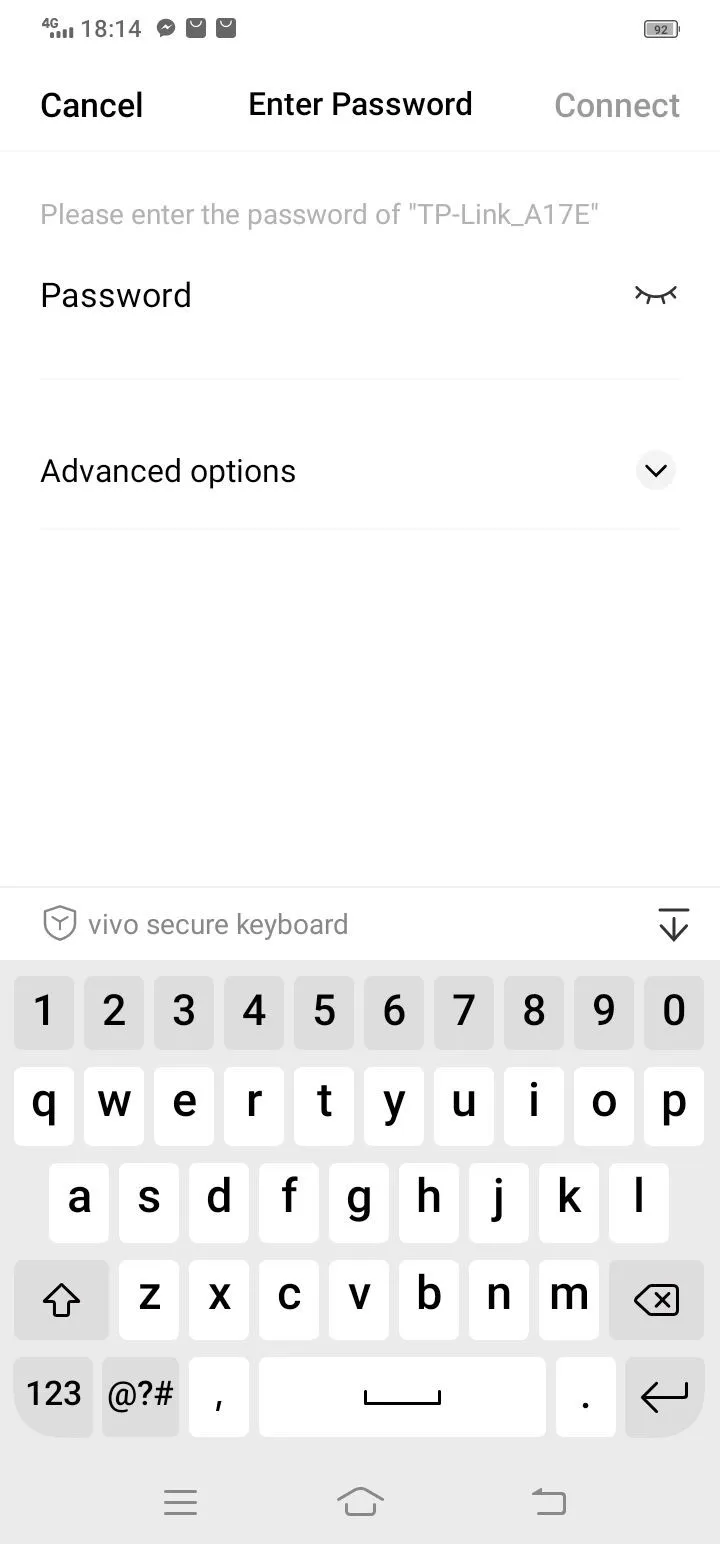This screenshot has width=720, height=1544.
Task: Go back using the navigation bar
Action: (x=548, y=1501)
